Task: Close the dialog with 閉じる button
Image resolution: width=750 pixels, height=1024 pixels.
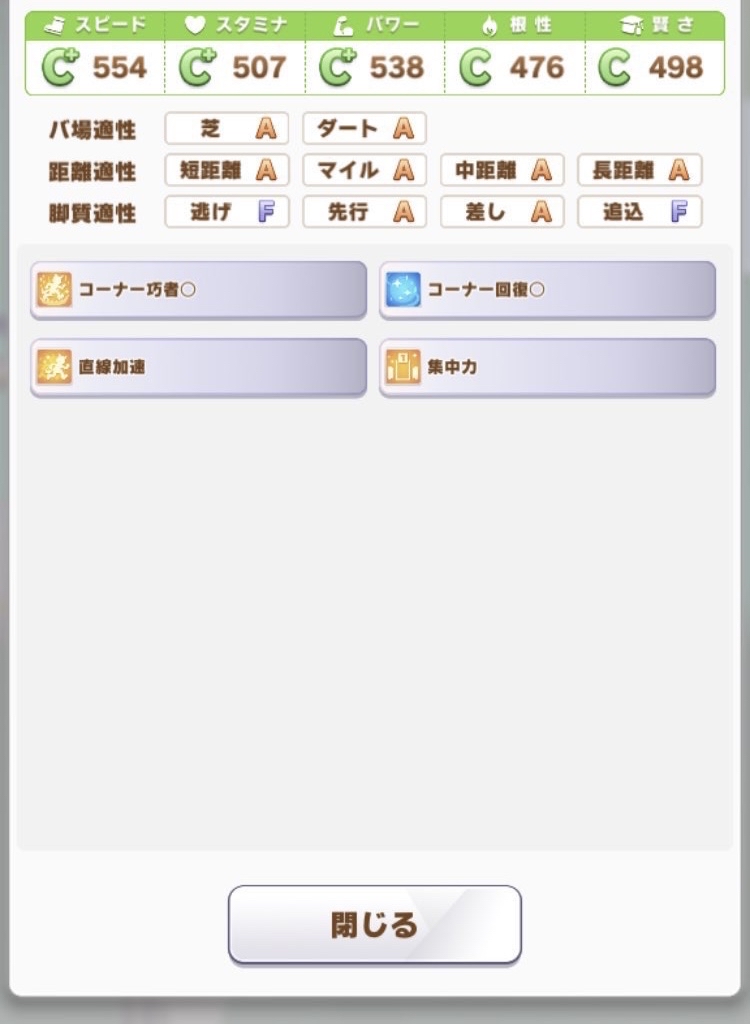Action: tap(374, 925)
